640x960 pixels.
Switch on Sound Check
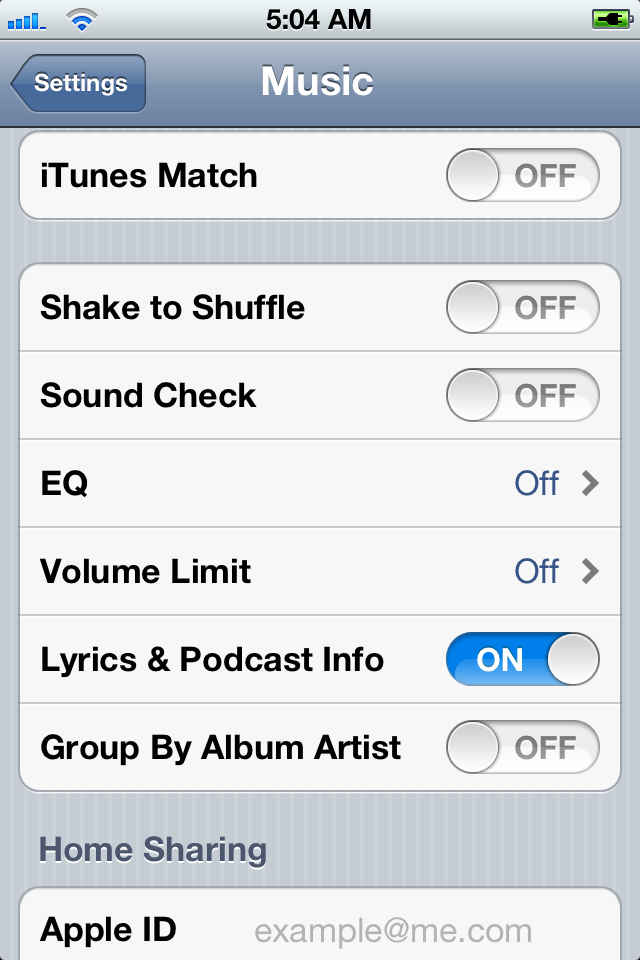[522, 395]
